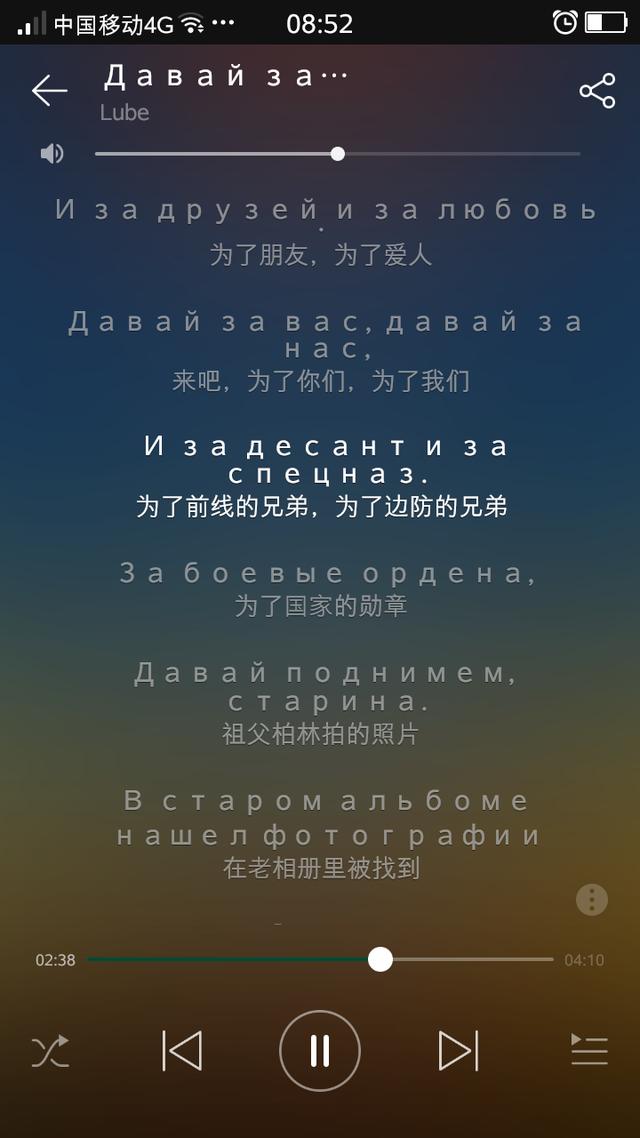The image size is (640, 1138).
Task: Open the lyrics options three-dot menu
Action: coord(592,899)
